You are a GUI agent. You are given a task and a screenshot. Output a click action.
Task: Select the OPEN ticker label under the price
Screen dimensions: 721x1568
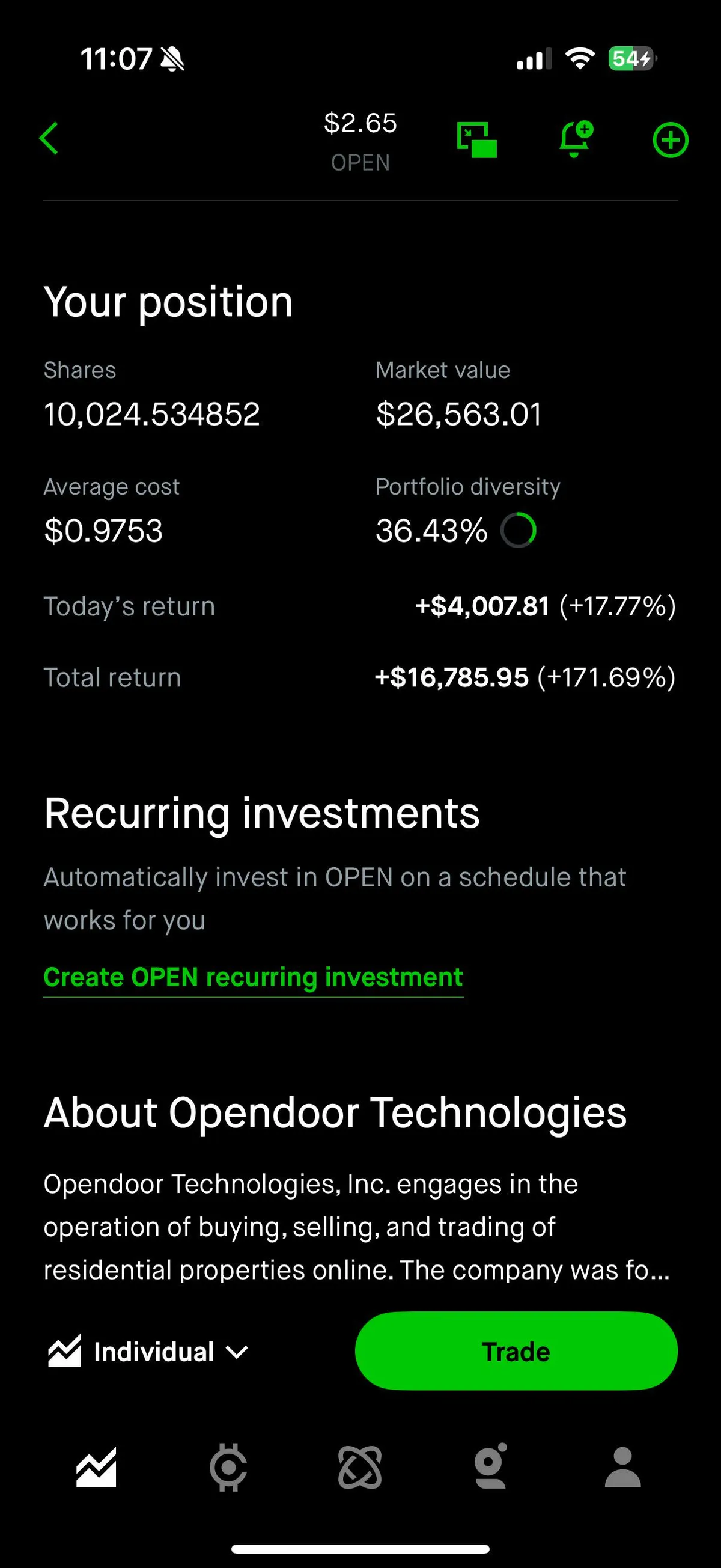point(360,162)
